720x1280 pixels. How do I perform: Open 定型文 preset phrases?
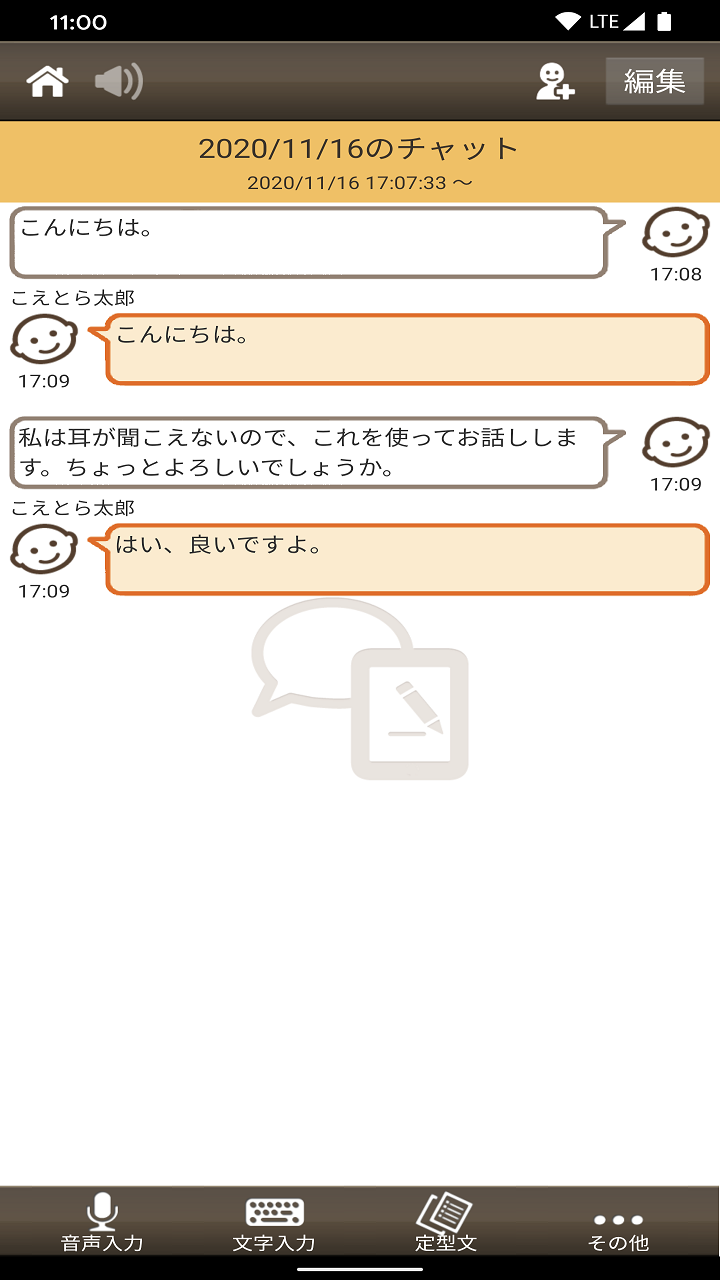(446, 1222)
